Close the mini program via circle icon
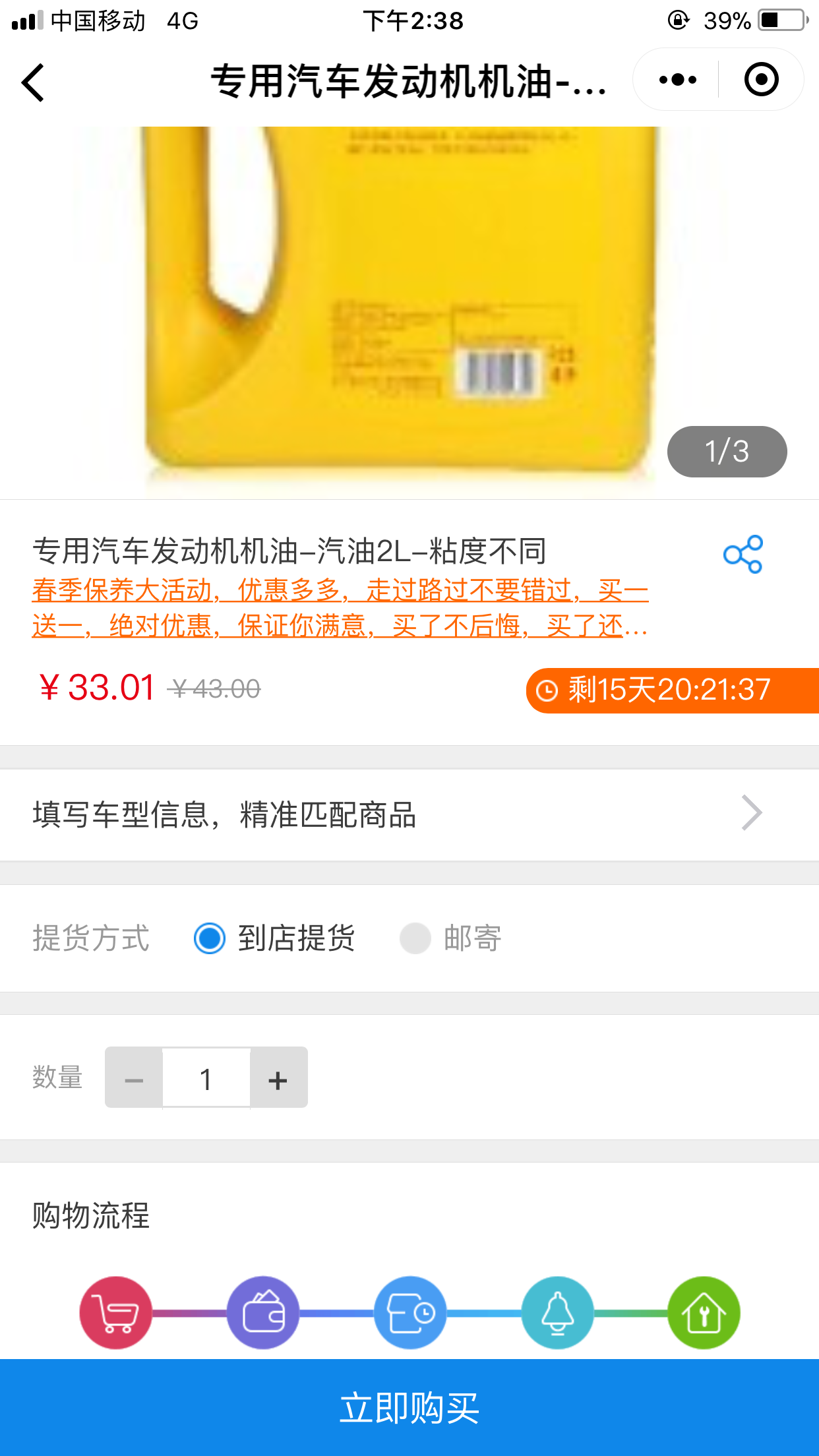This screenshot has height=1456, width=819. point(761,80)
